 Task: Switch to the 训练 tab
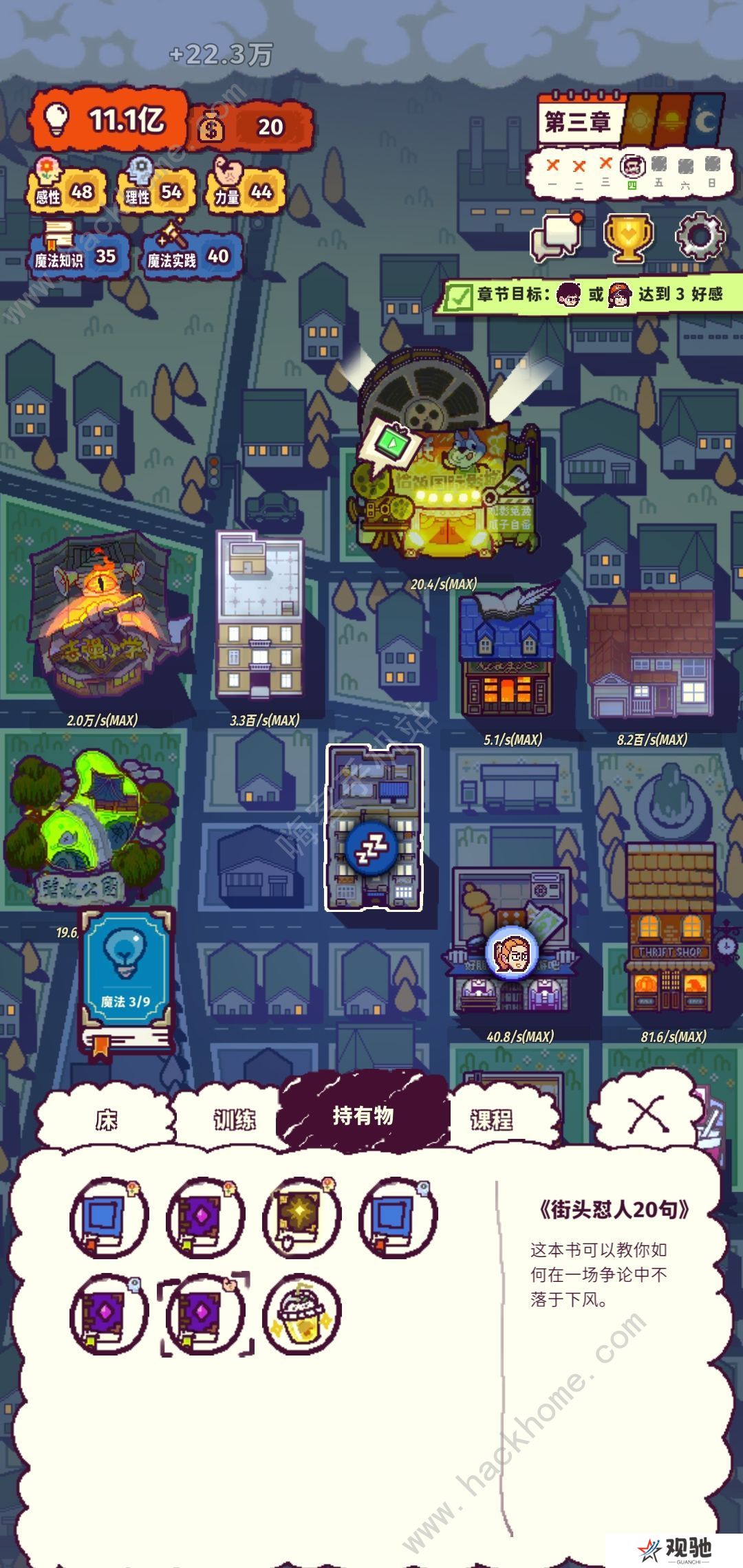234,1120
